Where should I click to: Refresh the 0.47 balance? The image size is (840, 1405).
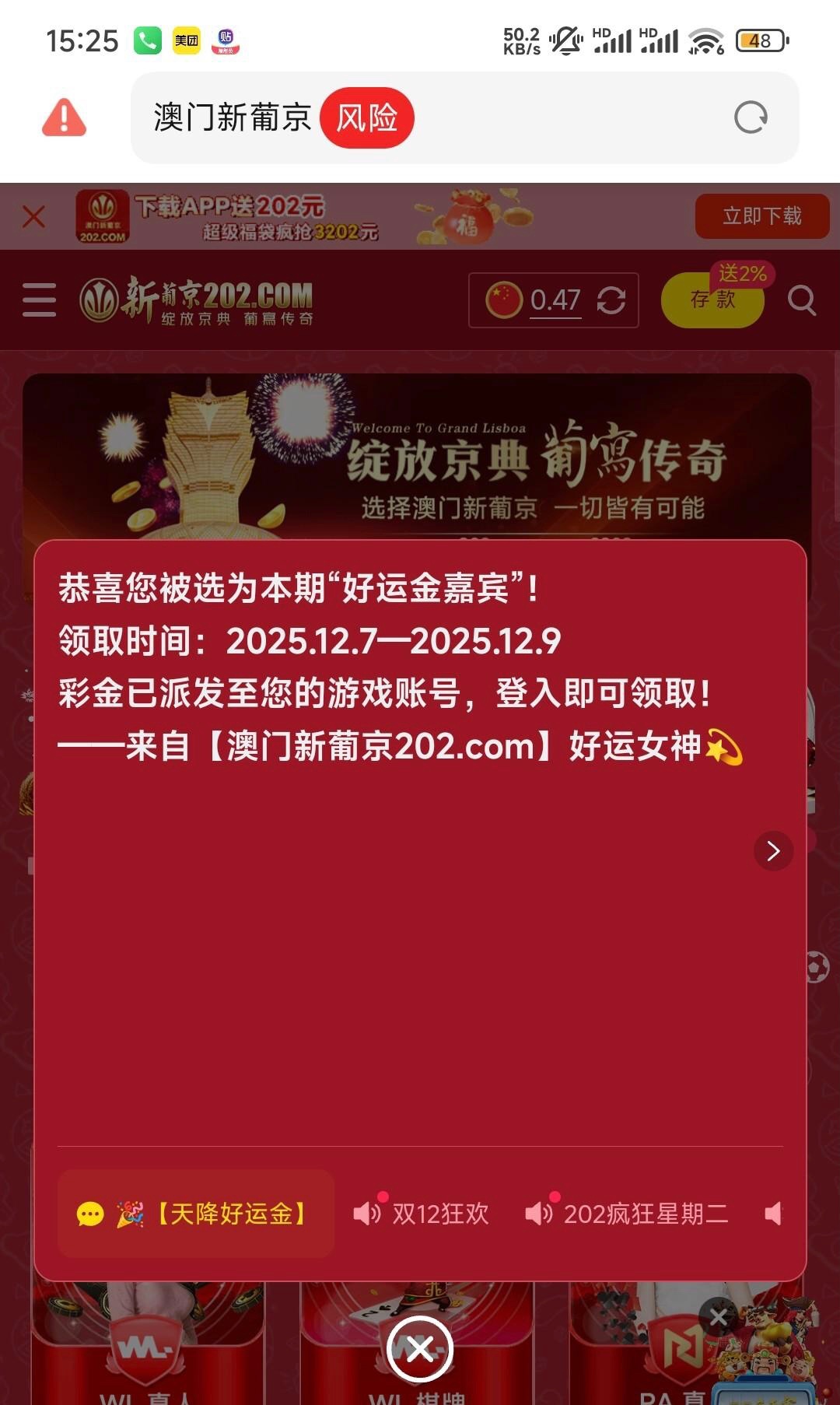(x=611, y=300)
